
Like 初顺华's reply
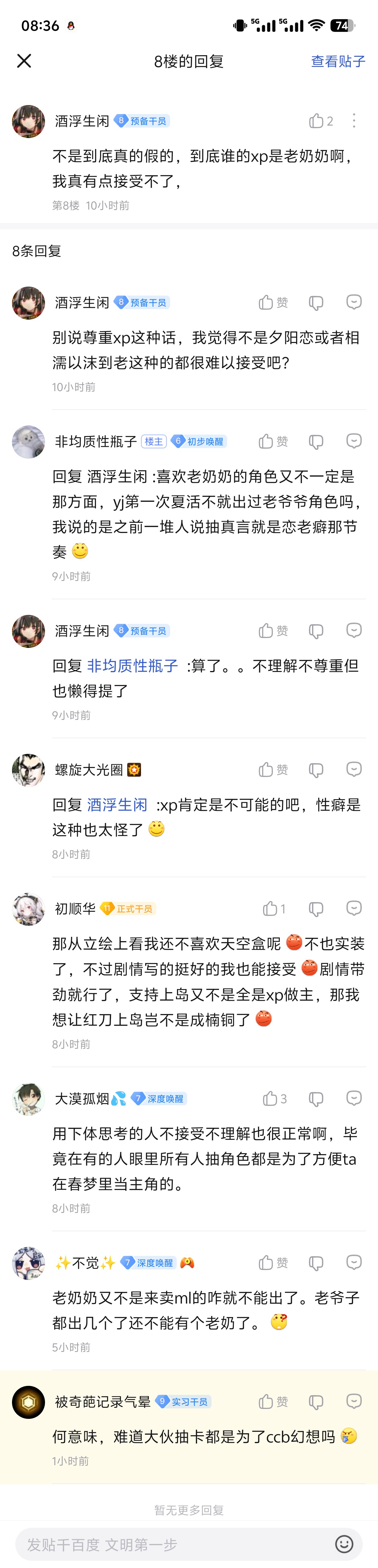(x=270, y=909)
